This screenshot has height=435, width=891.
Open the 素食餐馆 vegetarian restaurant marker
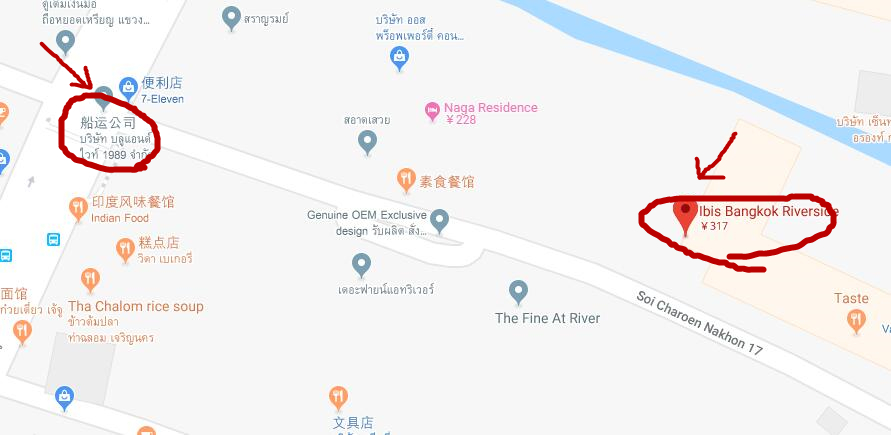(x=405, y=180)
